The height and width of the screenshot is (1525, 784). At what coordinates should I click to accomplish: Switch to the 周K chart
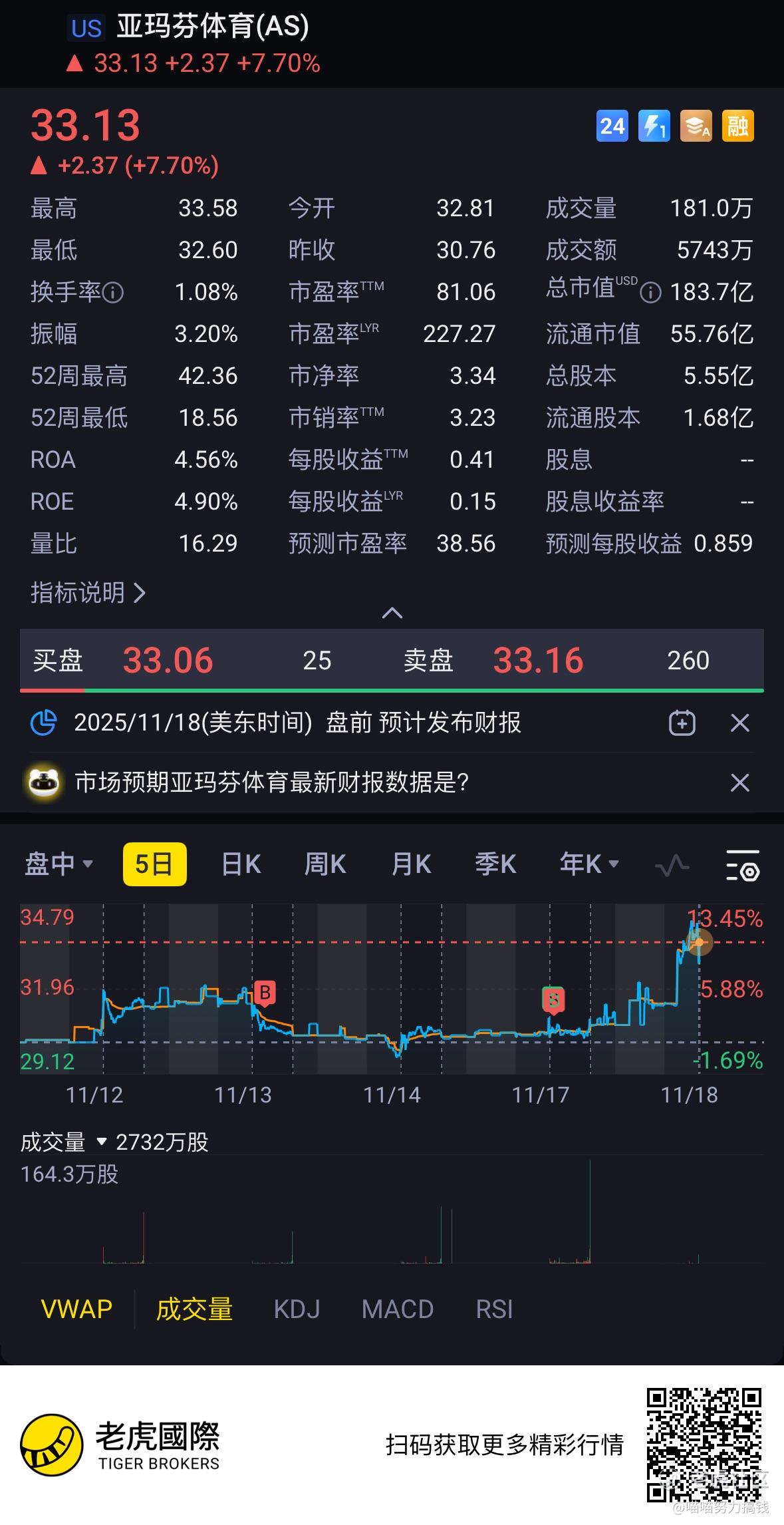(x=325, y=864)
